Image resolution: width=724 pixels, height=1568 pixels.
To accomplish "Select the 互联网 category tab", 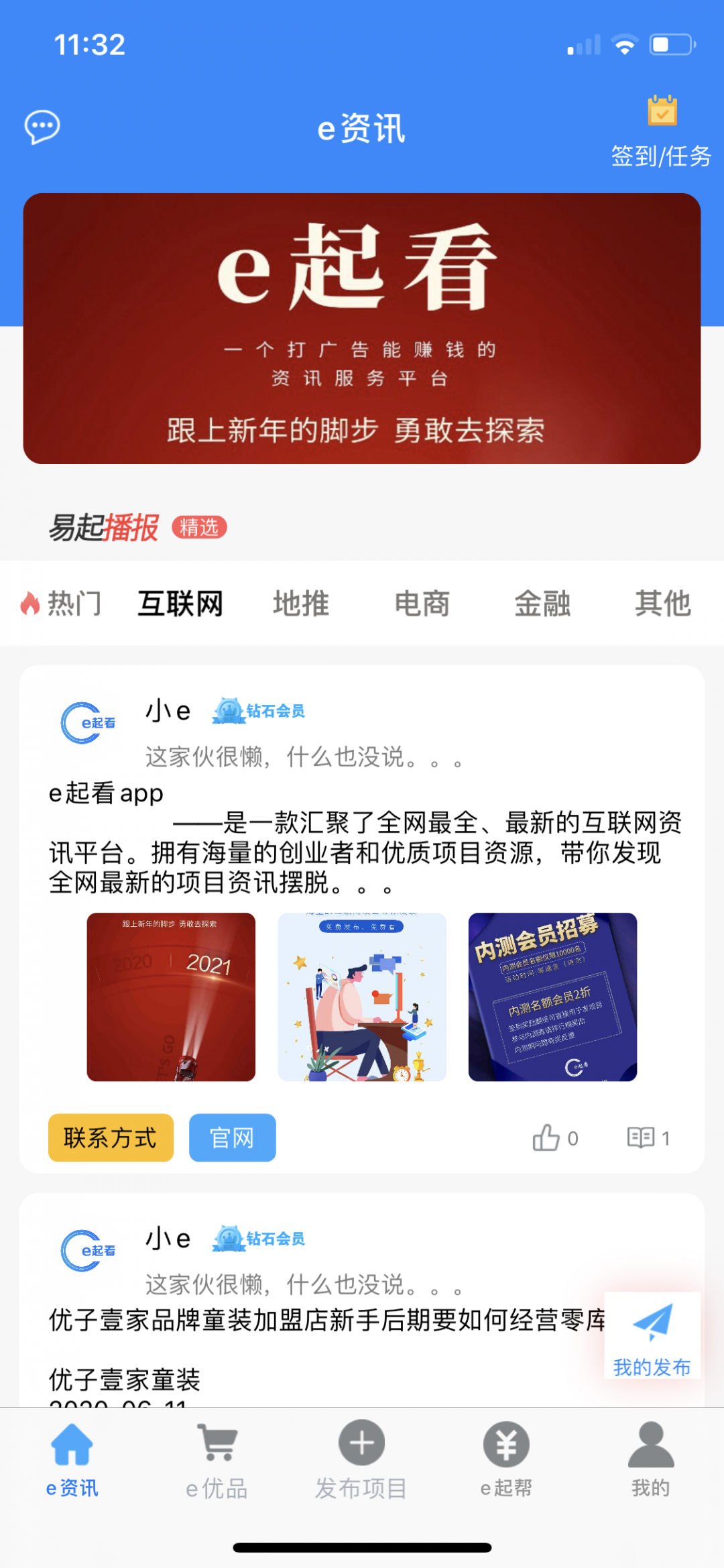I will [x=180, y=604].
